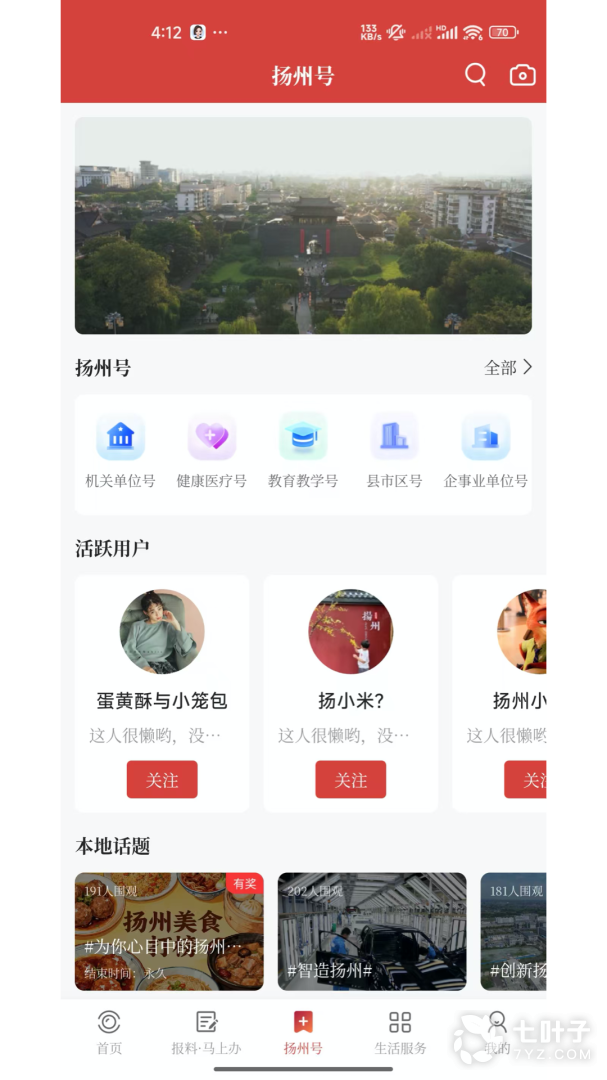This screenshot has width=607, height=1080.
Task: Select the 扬州号 bottom tab
Action: [x=303, y=1032]
